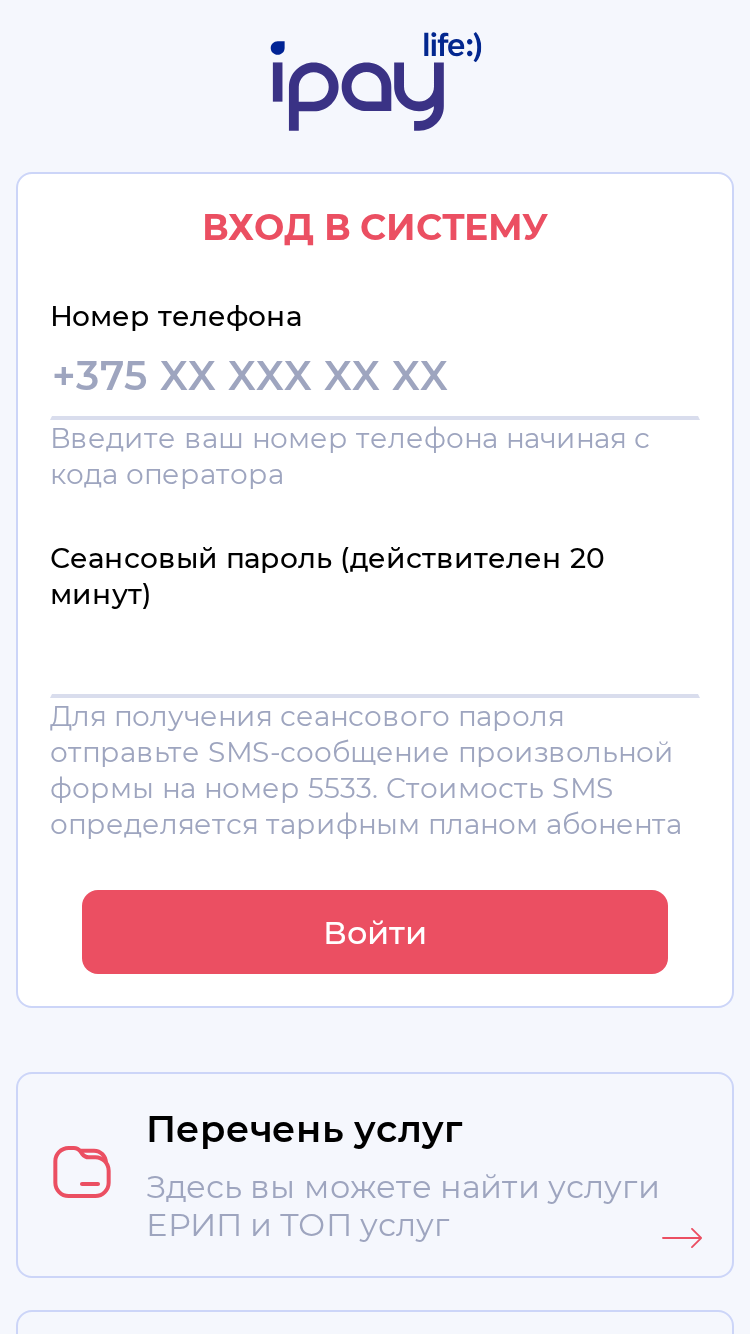Focus the phone number field +375
Image resolution: width=750 pixels, height=1334 pixels.
coord(375,377)
